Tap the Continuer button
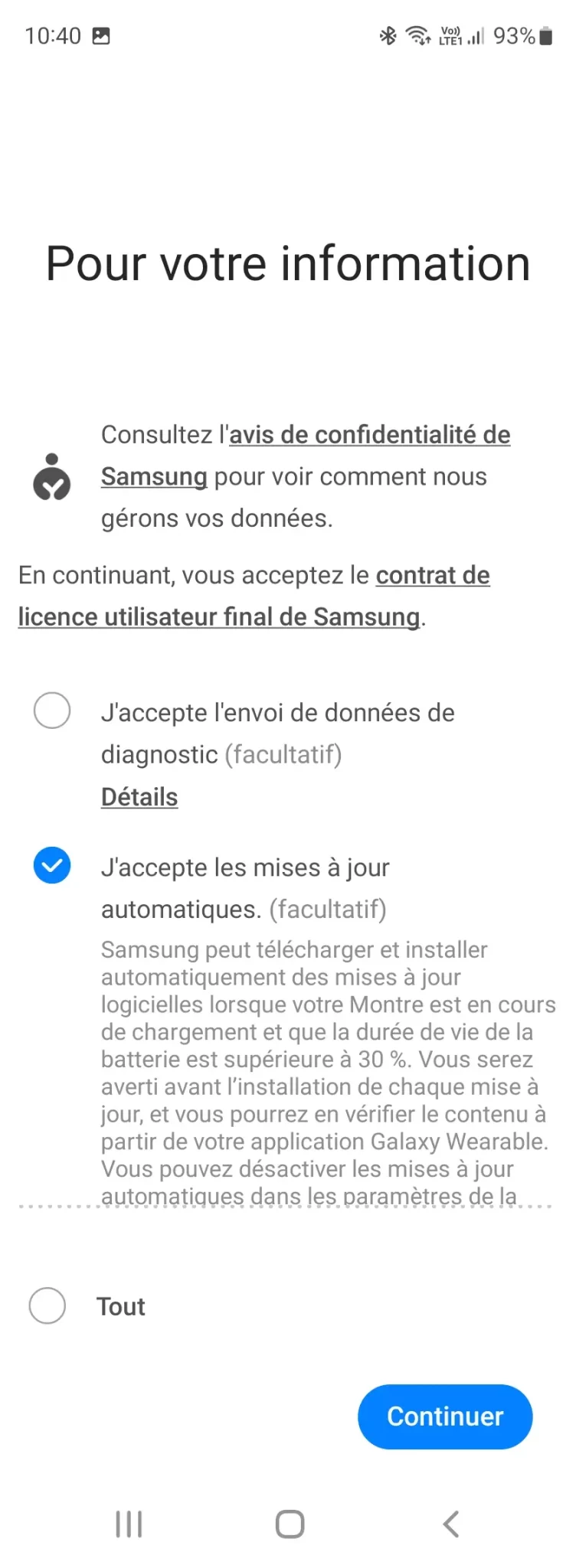576x1568 pixels. click(445, 1416)
